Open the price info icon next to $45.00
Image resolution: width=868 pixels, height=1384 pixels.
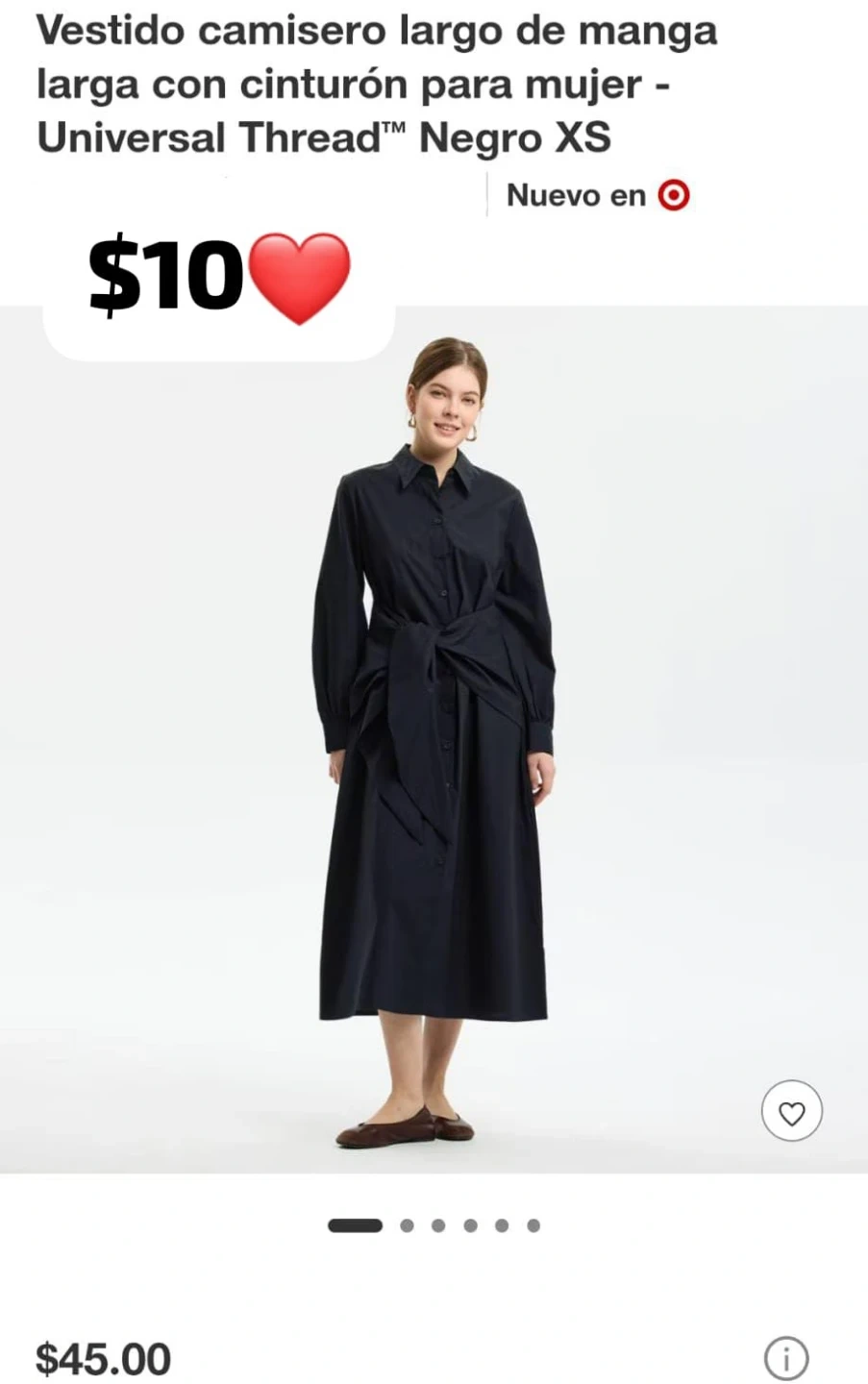[x=786, y=1359]
